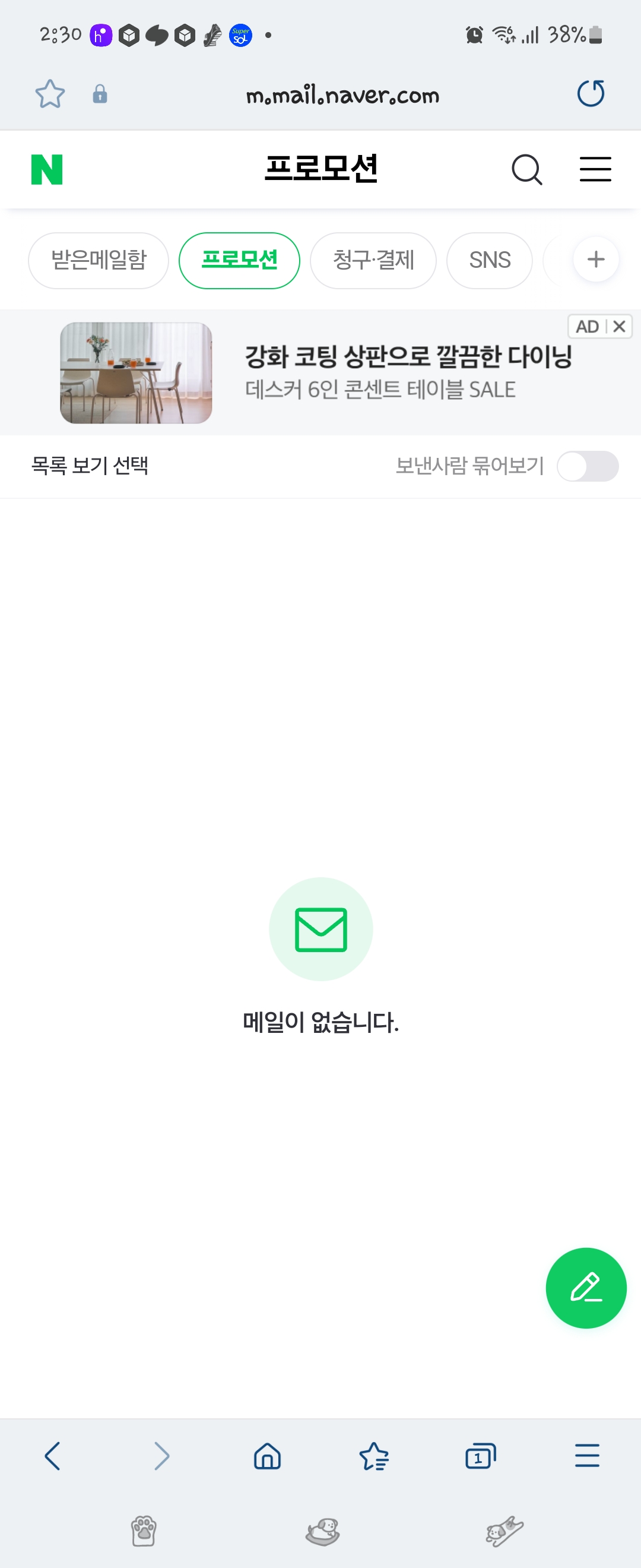Screen dimensions: 641x1568
Task: Tap 목록 보기 선택 option
Action: 90,466
